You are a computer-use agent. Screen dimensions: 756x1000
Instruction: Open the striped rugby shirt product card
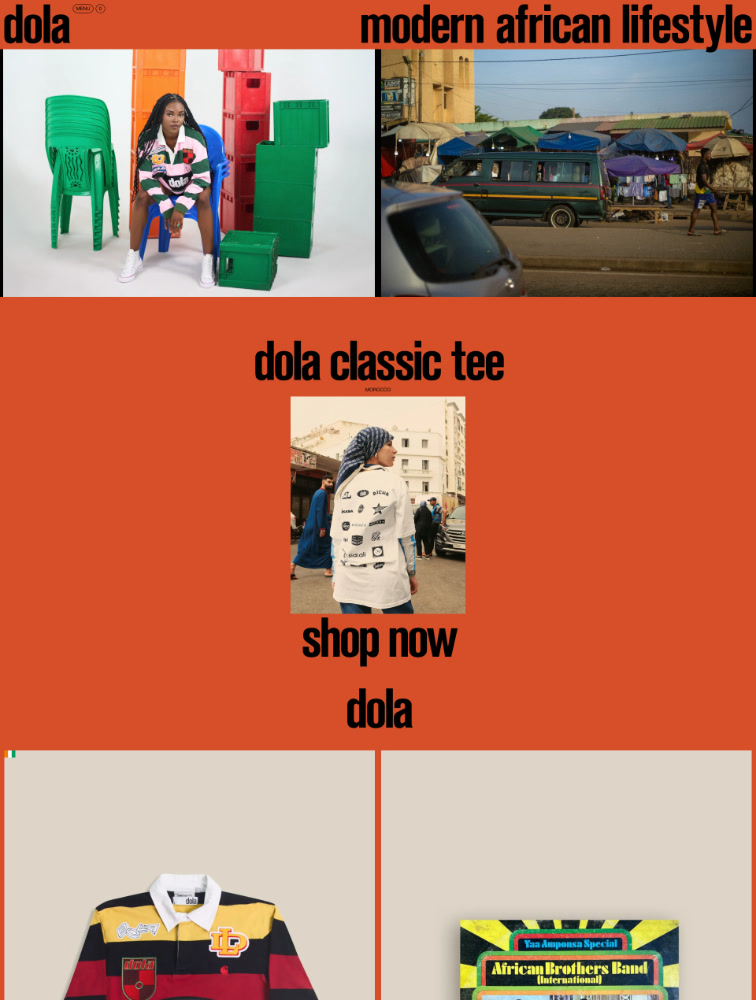click(189, 875)
